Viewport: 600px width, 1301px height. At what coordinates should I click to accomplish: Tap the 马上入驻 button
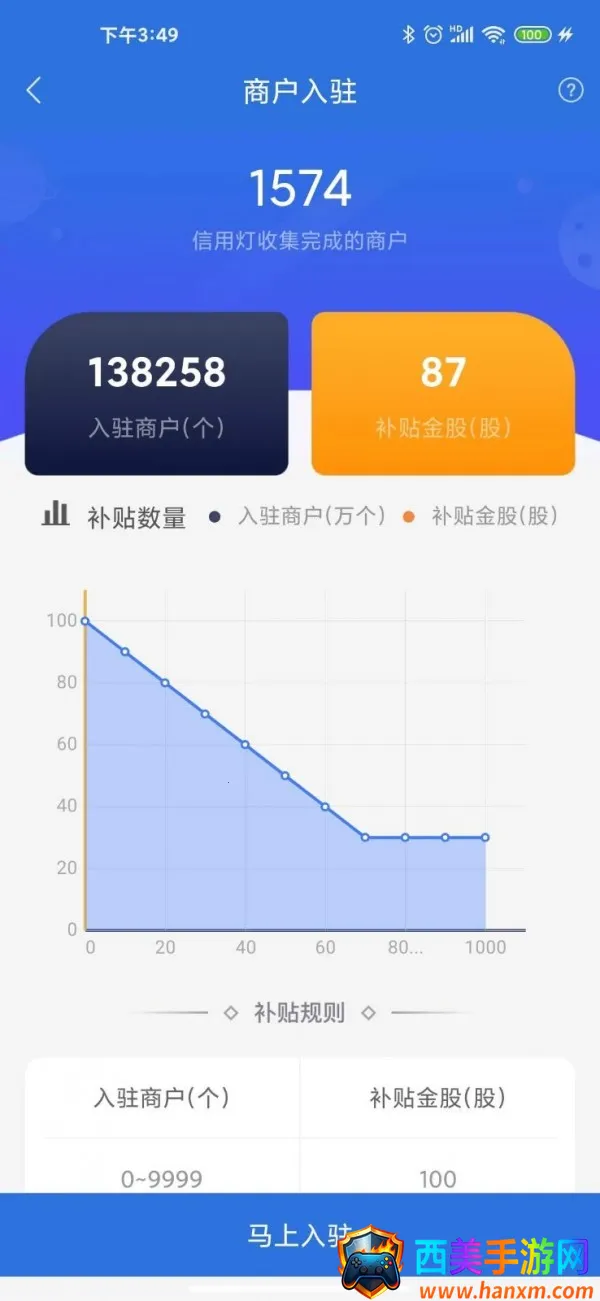point(300,1234)
